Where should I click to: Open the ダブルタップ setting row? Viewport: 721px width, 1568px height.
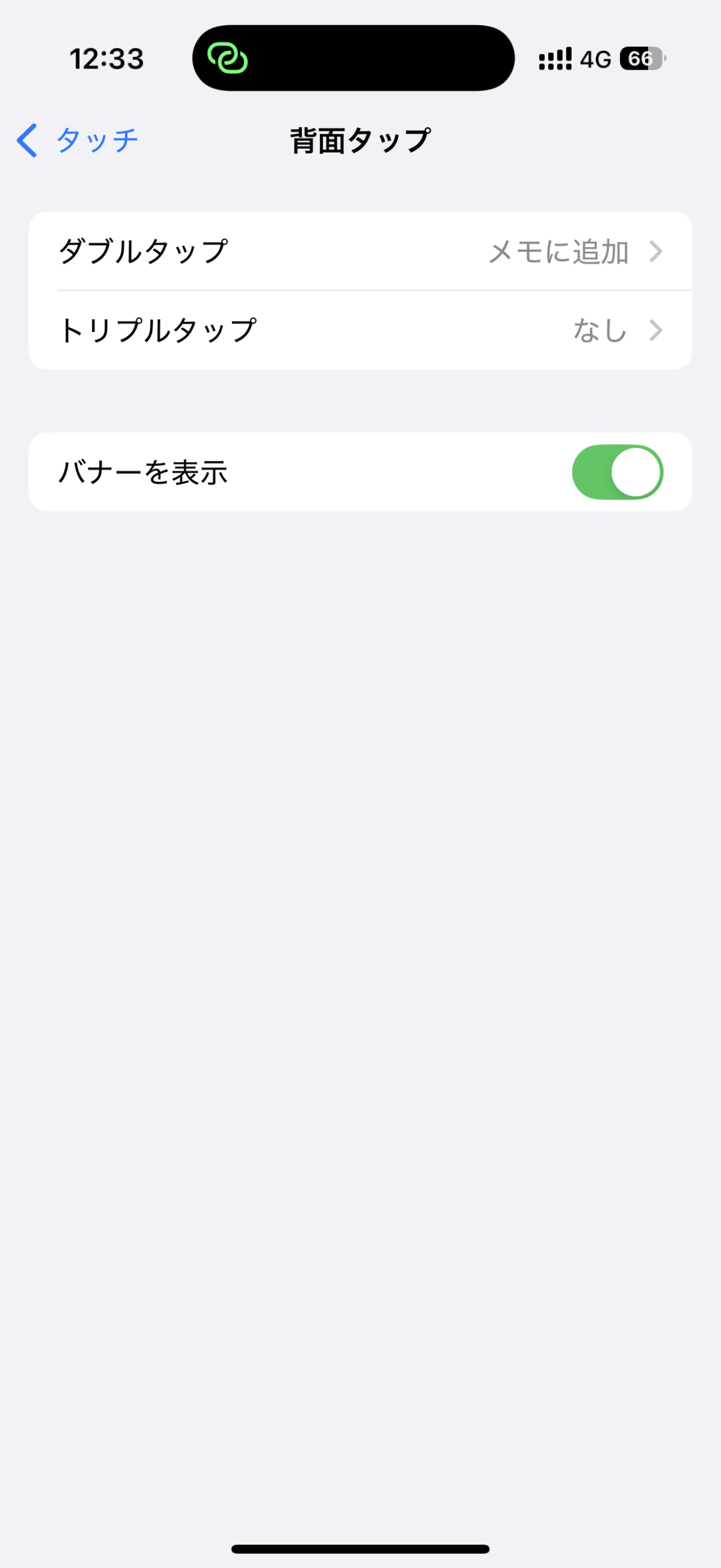pyautogui.click(x=360, y=251)
